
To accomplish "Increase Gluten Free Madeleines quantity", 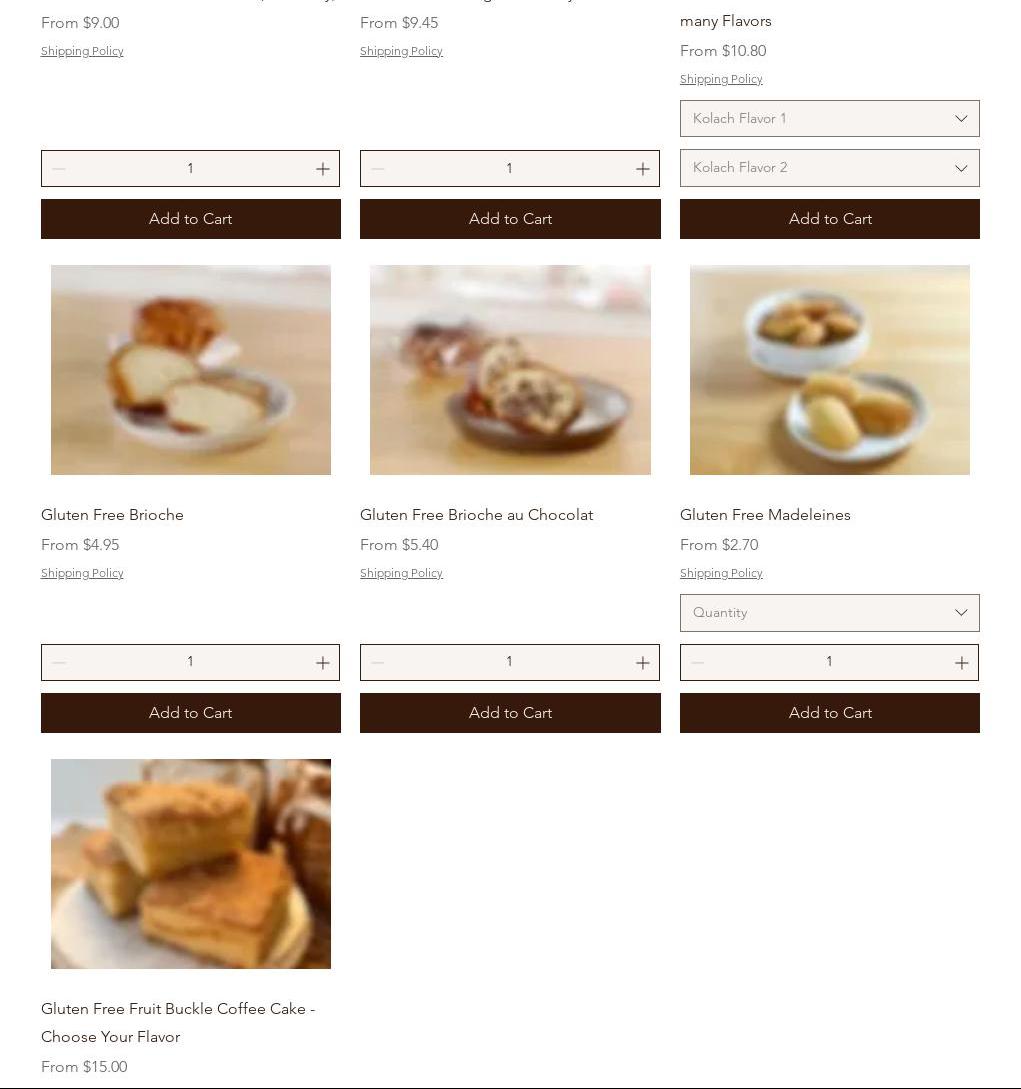I will coord(961,663).
